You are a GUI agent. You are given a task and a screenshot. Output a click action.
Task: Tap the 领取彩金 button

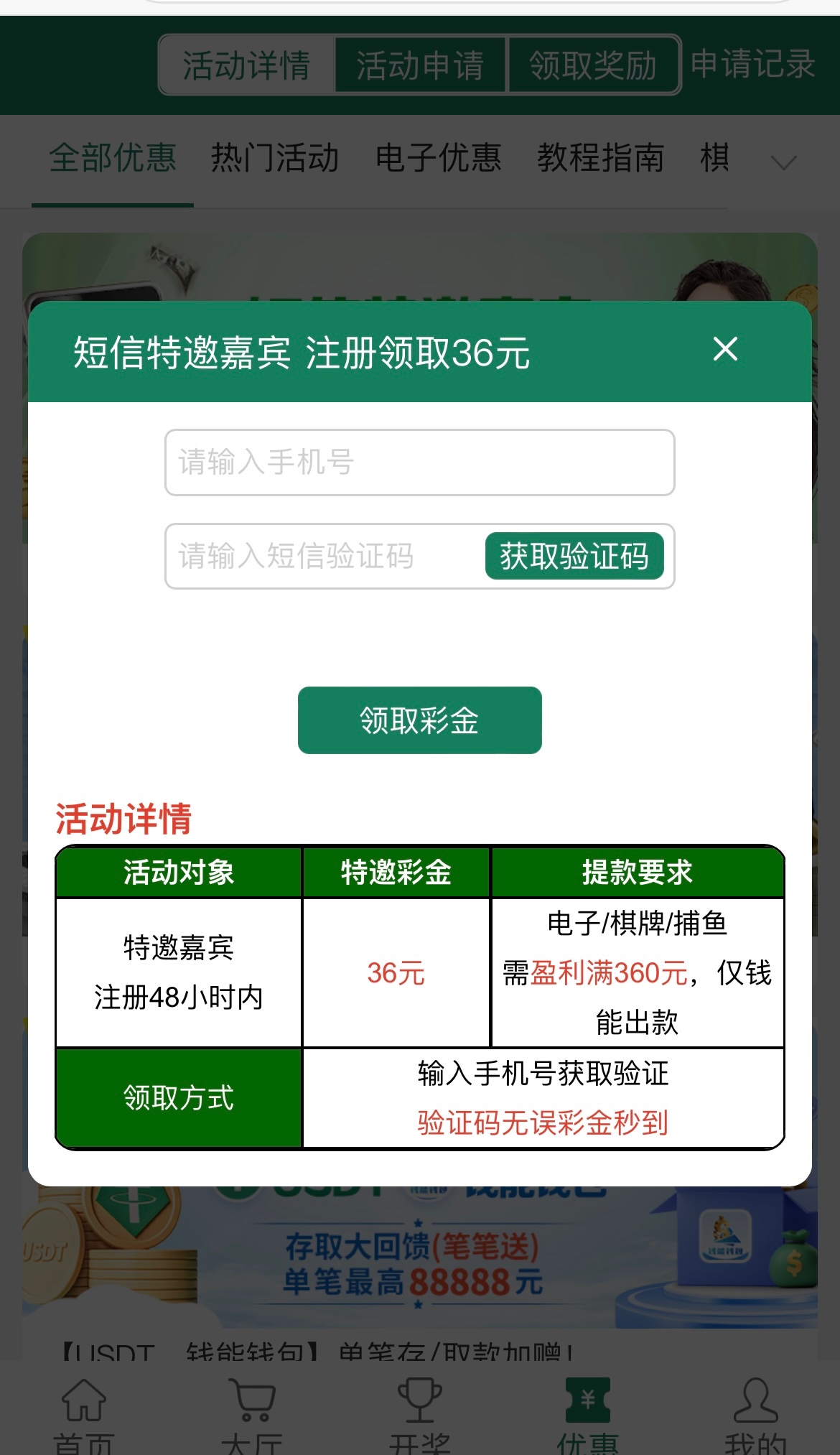(x=419, y=720)
